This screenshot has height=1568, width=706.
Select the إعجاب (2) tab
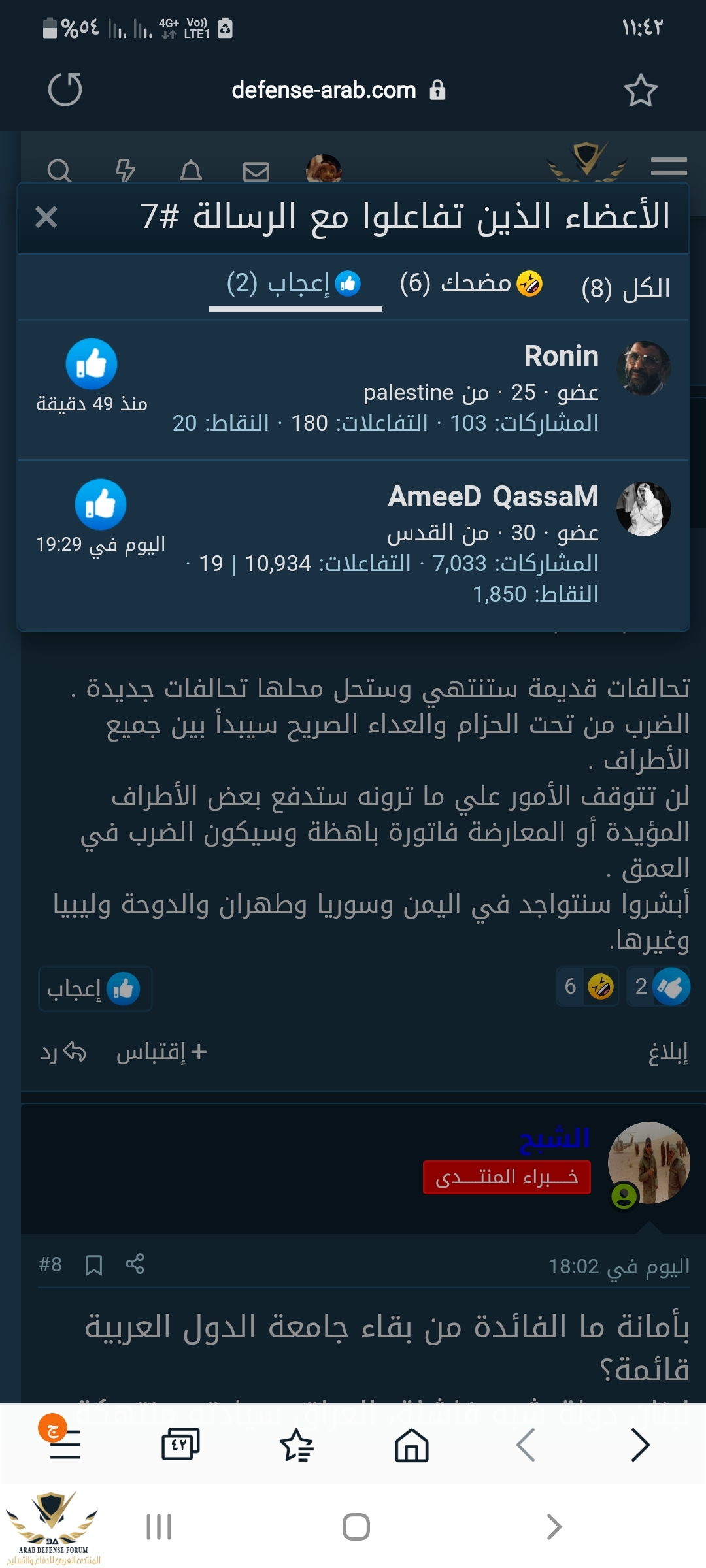point(295,284)
